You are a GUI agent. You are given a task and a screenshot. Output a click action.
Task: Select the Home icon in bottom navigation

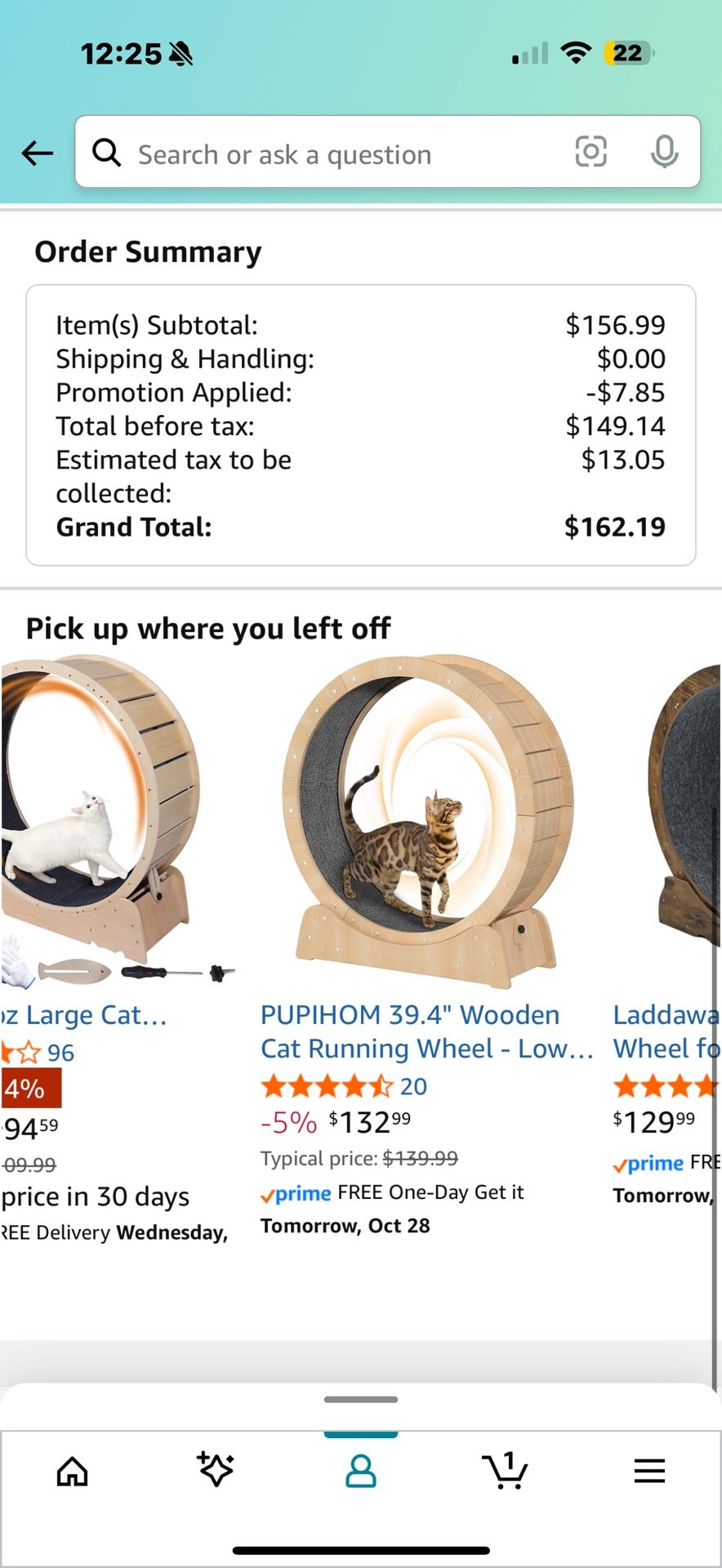(x=74, y=1472)
